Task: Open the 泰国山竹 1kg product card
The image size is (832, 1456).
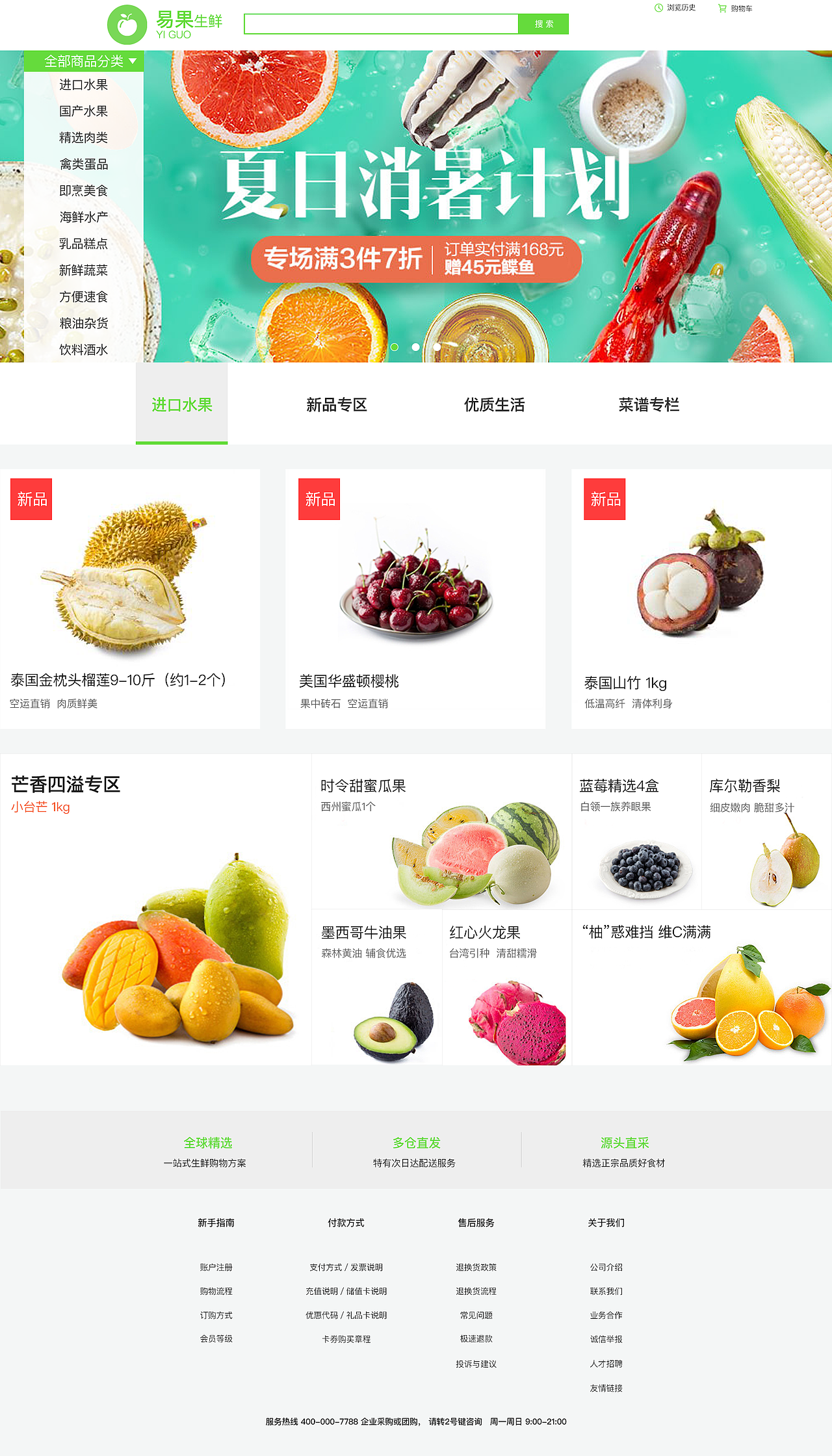Action: pyautogui.click(x=701, y=599)
